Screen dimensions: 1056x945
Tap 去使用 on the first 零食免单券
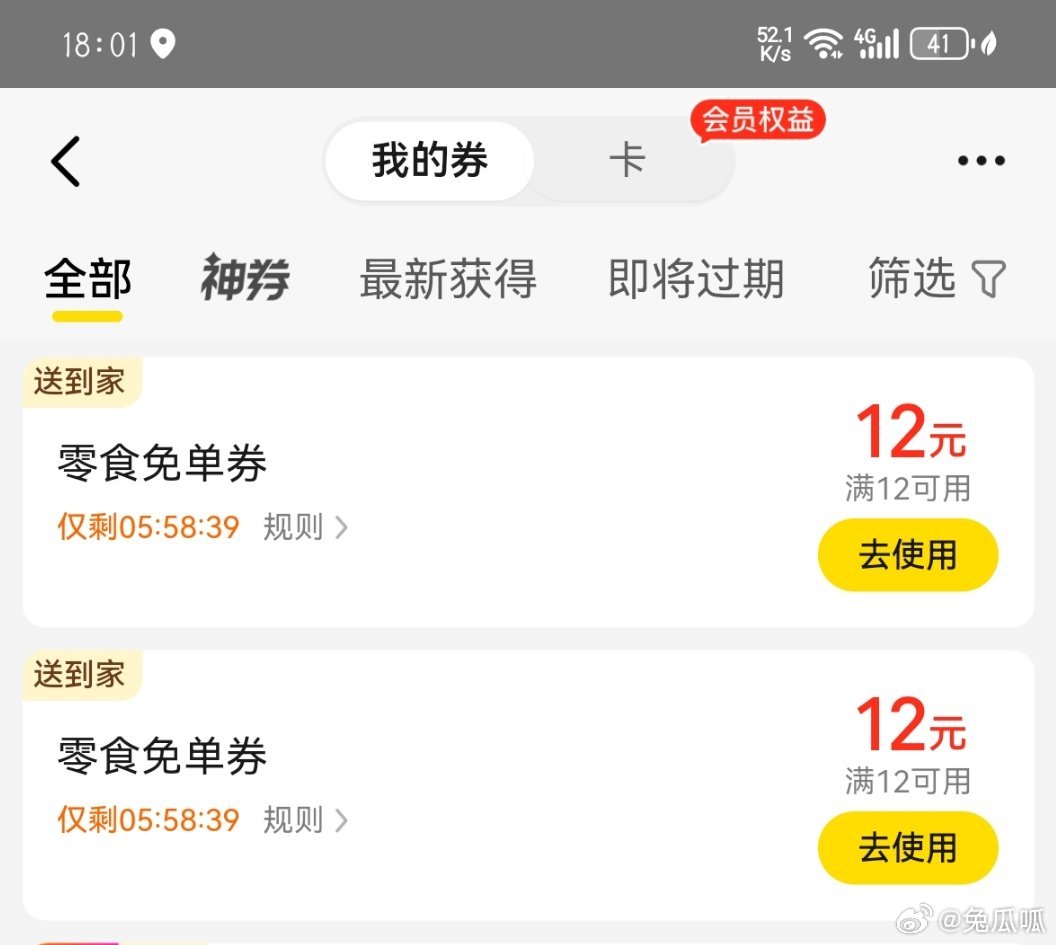point(908,555)
